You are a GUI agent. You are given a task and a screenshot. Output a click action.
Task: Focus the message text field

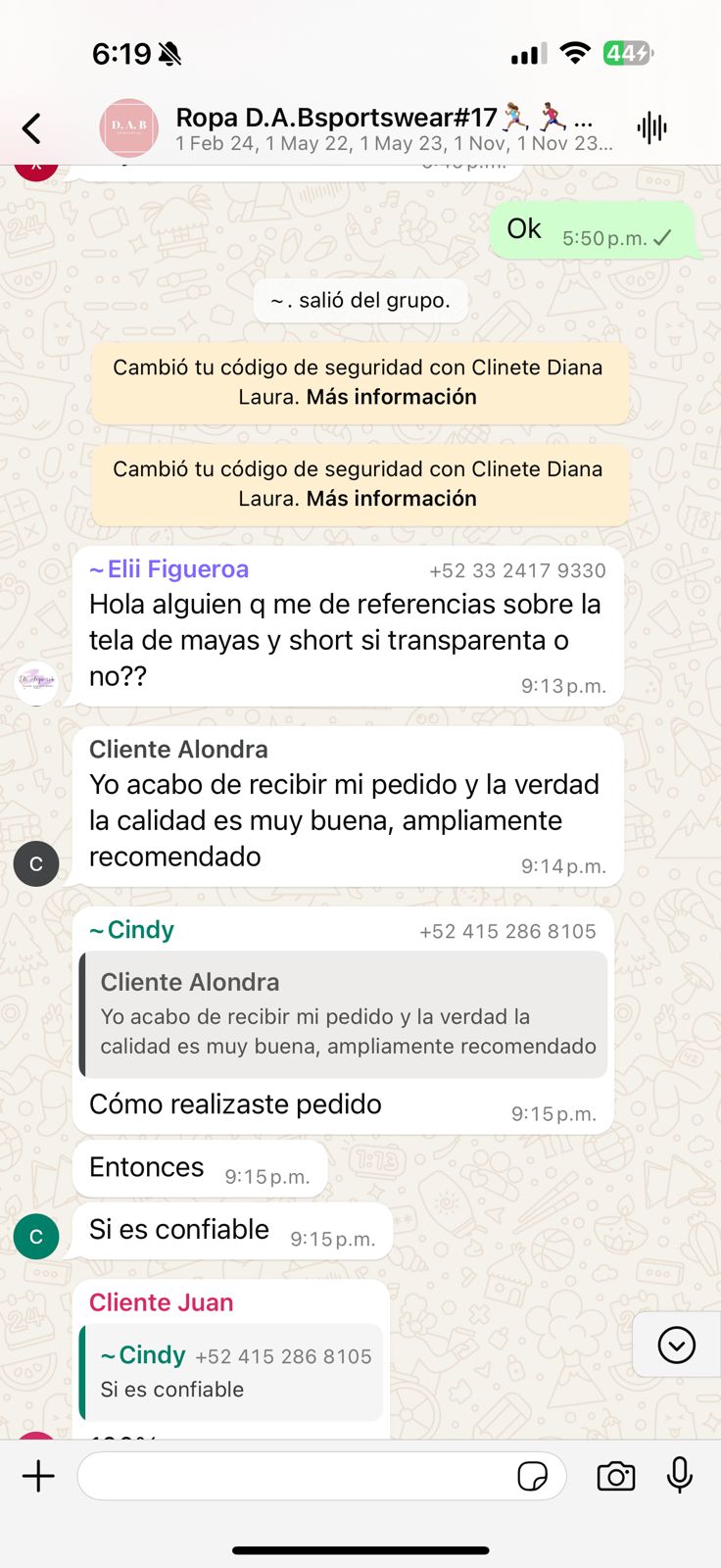[294, 1476]
